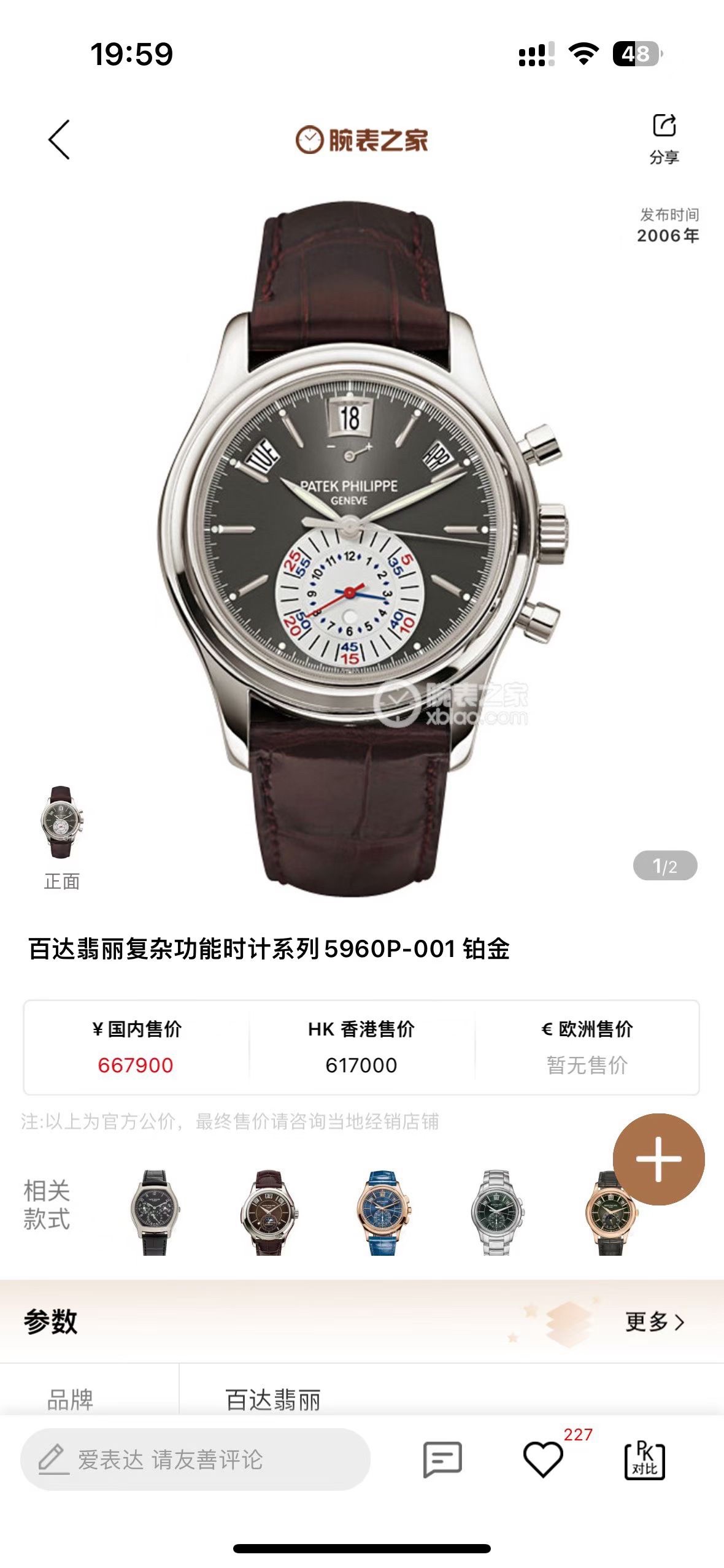Open the main Patek Philippe 5960P watch image

click(x=361, y=546)
